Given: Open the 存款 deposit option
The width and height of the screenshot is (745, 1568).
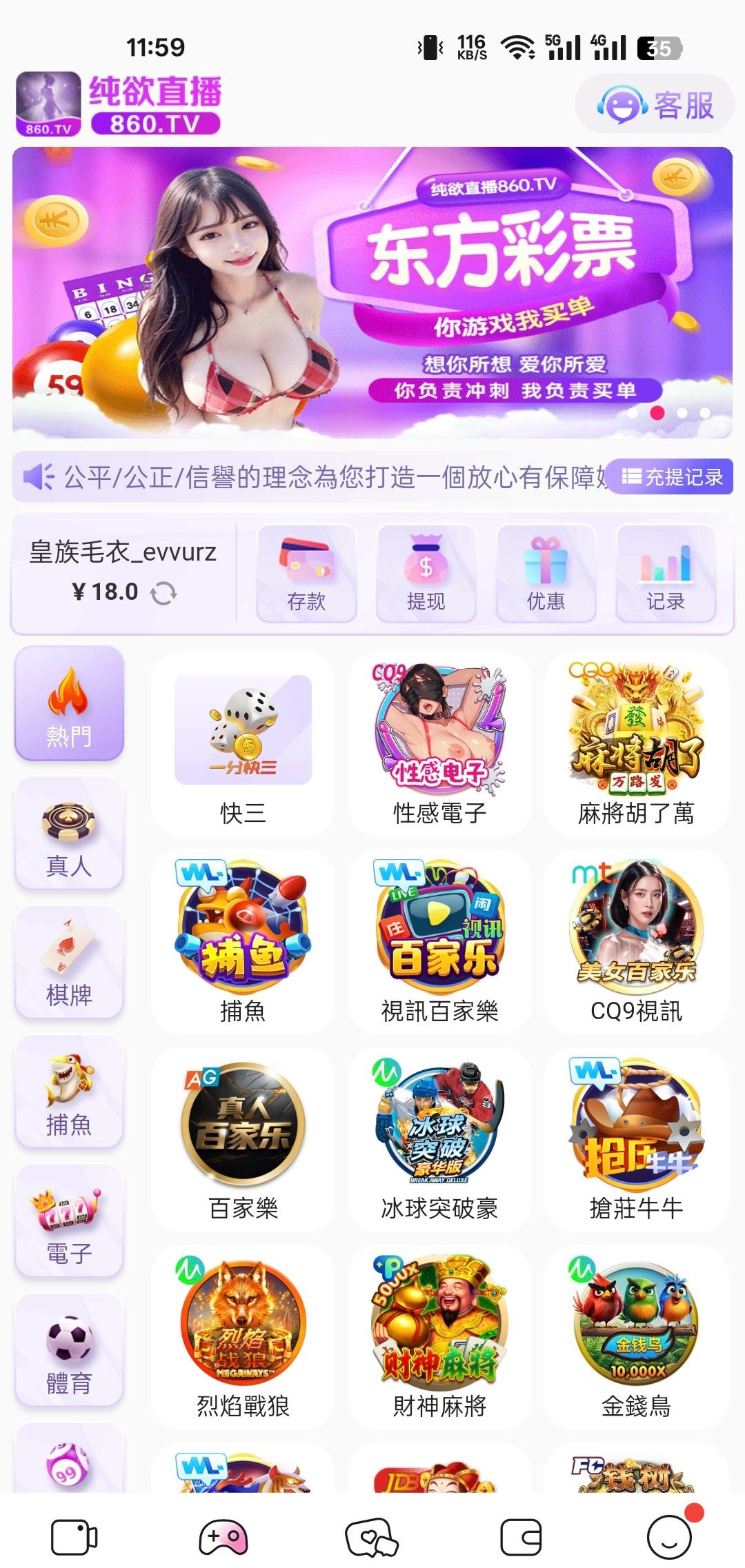Looking at the screenshot, I should pos(306,574).
